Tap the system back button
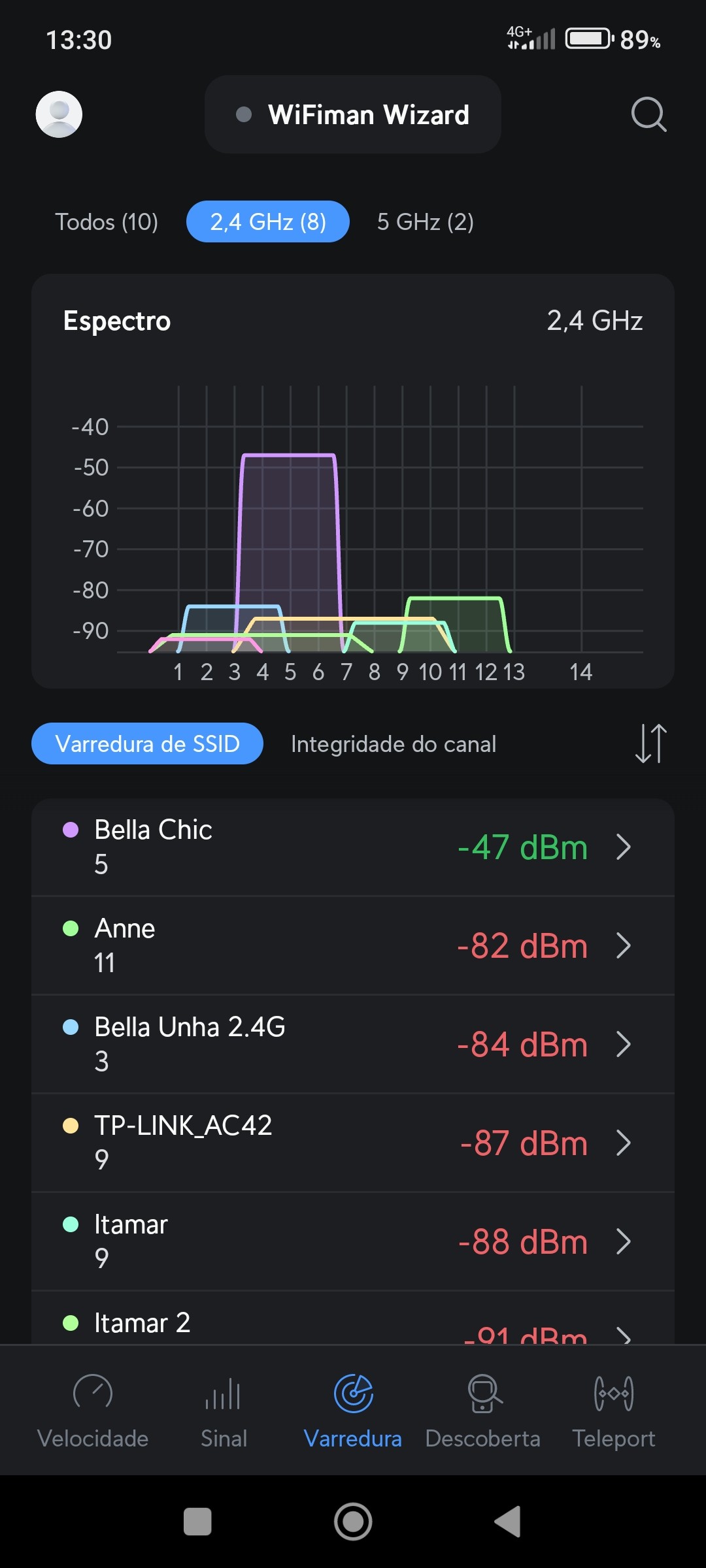Viewport: 706px width, 1568px height. point(508,1522)
